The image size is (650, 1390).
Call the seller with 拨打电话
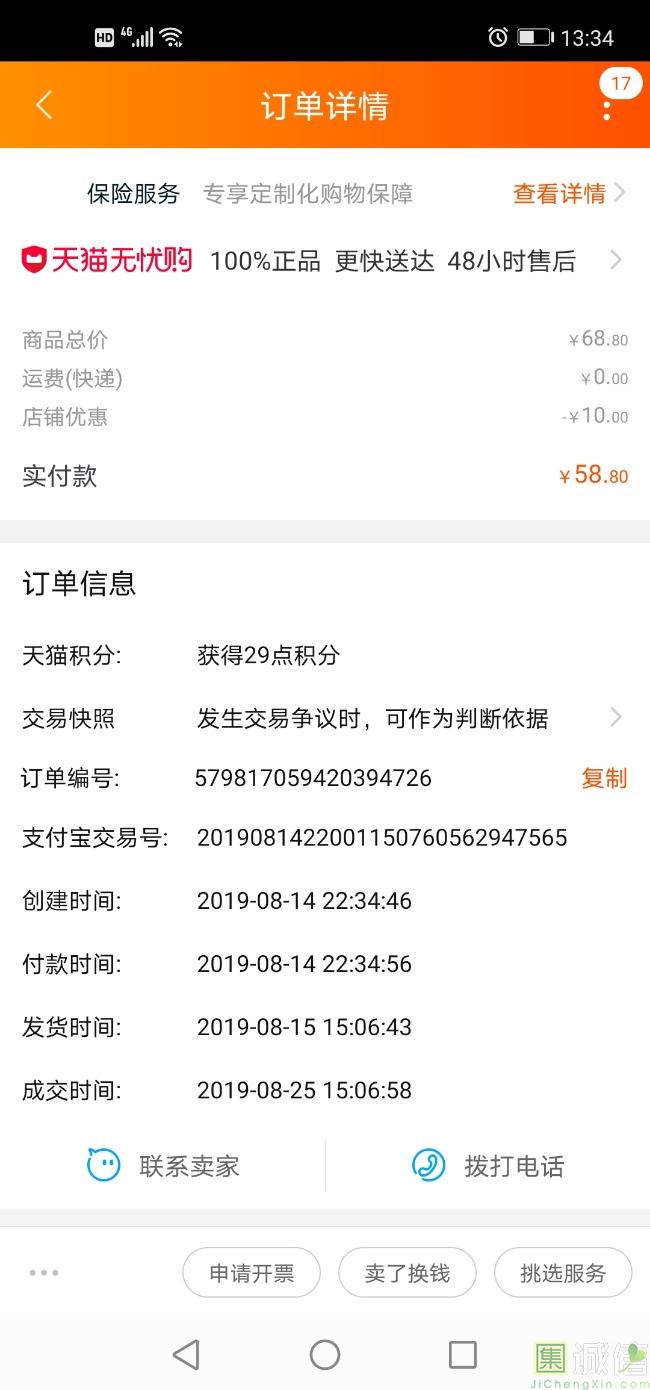tap(488, 1165)
